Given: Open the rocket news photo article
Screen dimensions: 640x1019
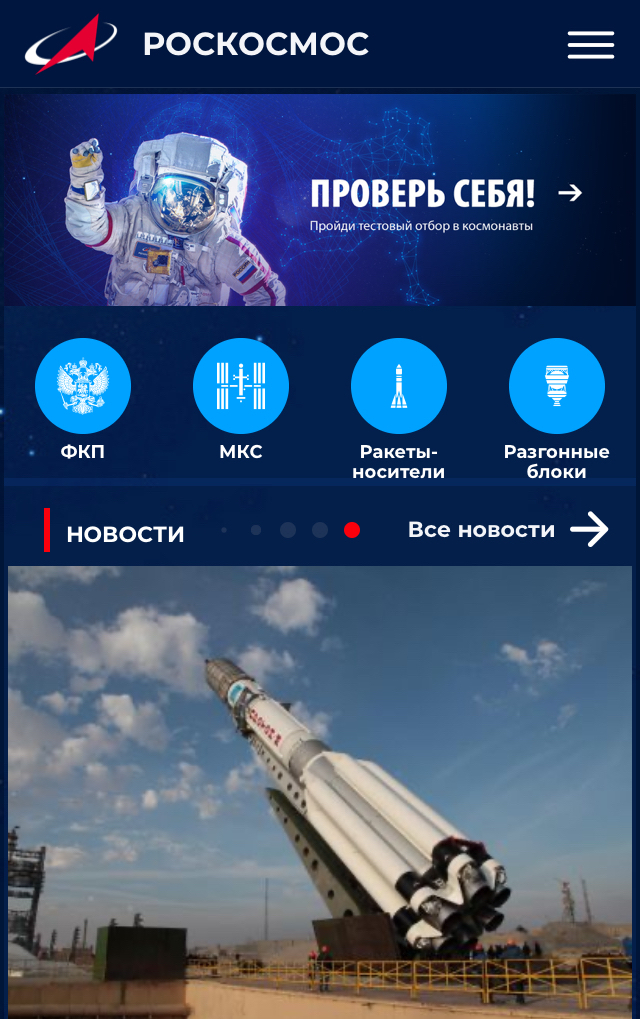Looking at the screenshot, I should point(320,790).
